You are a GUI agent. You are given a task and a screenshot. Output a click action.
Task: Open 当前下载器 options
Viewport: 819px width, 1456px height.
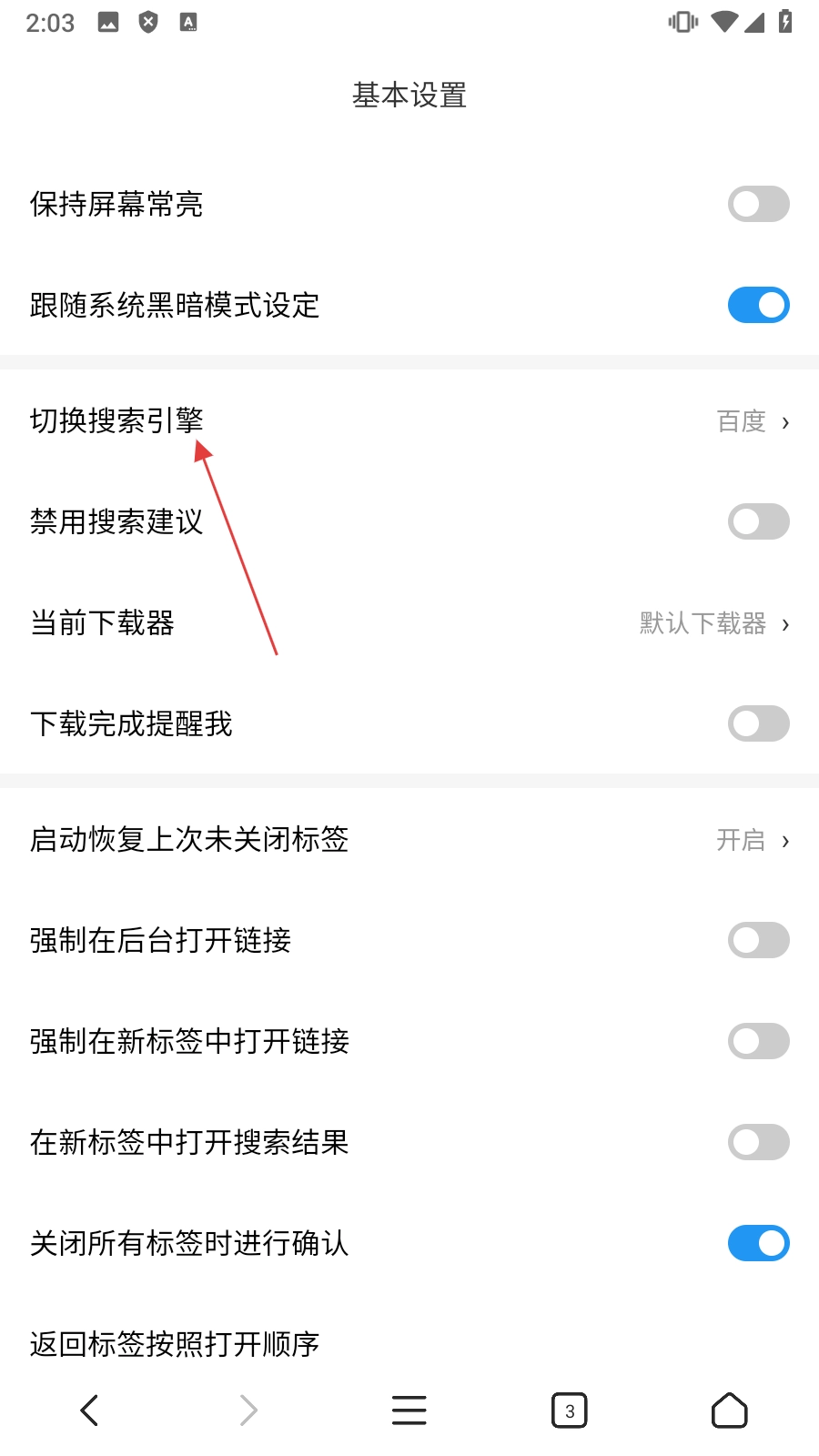(409, 623)
